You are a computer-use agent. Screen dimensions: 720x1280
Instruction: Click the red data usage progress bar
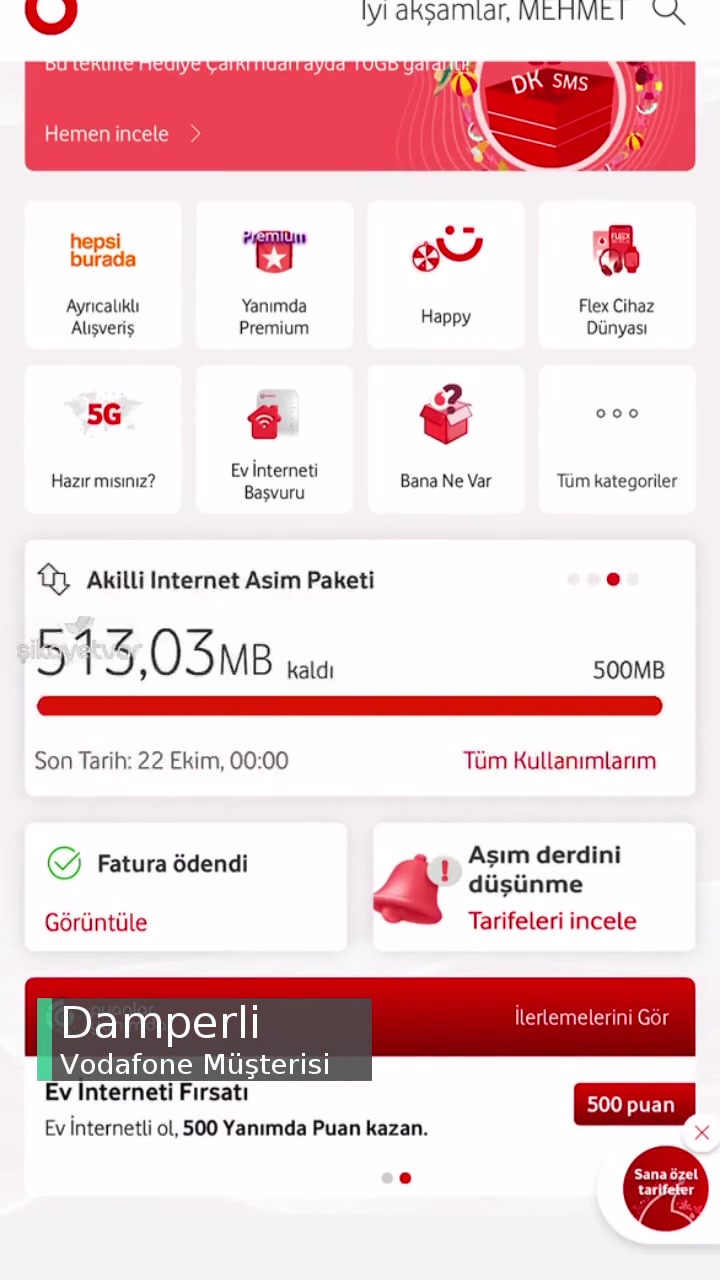[x=349, y=707]
